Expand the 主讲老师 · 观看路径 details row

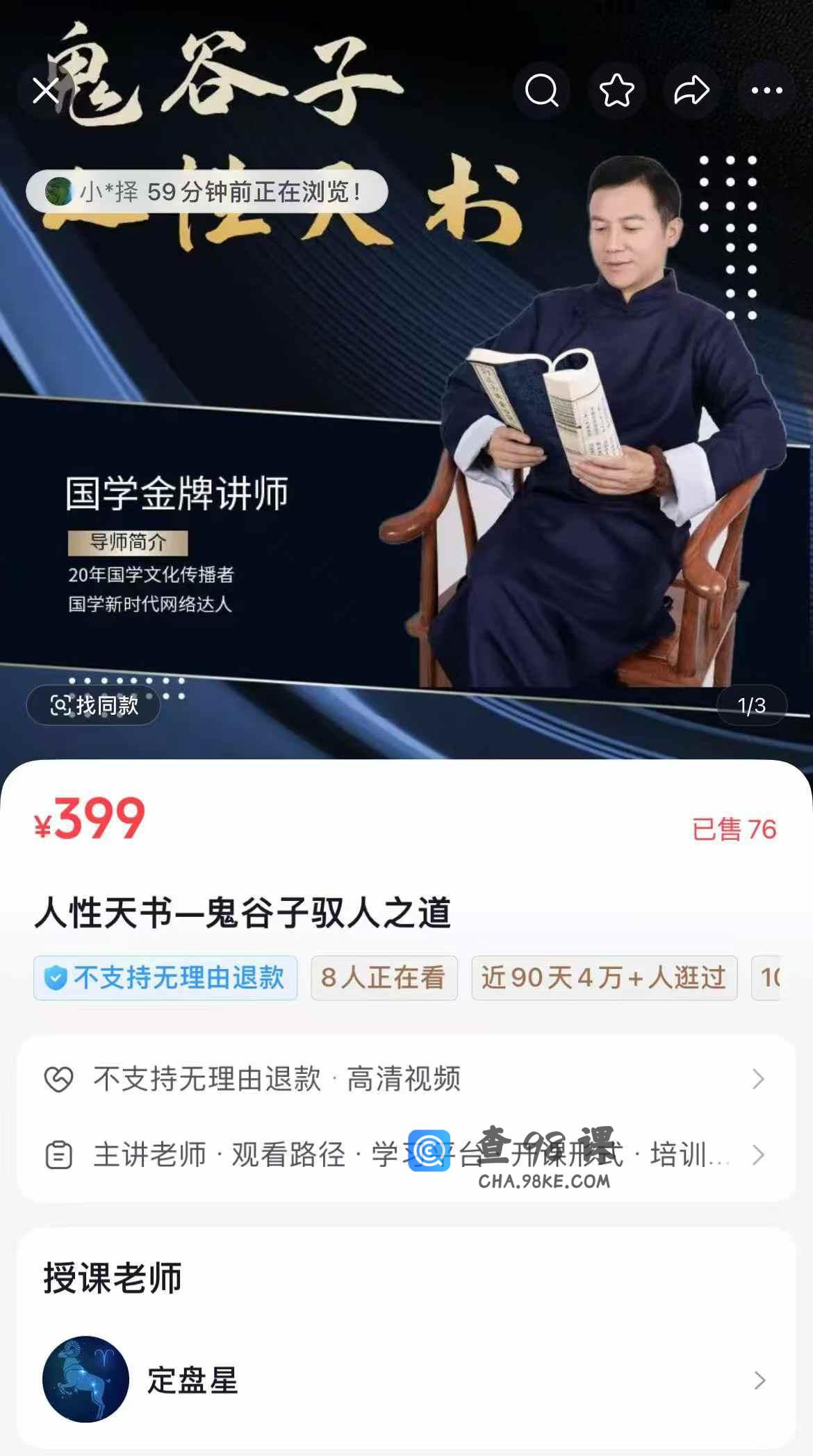click(406, 1155)
